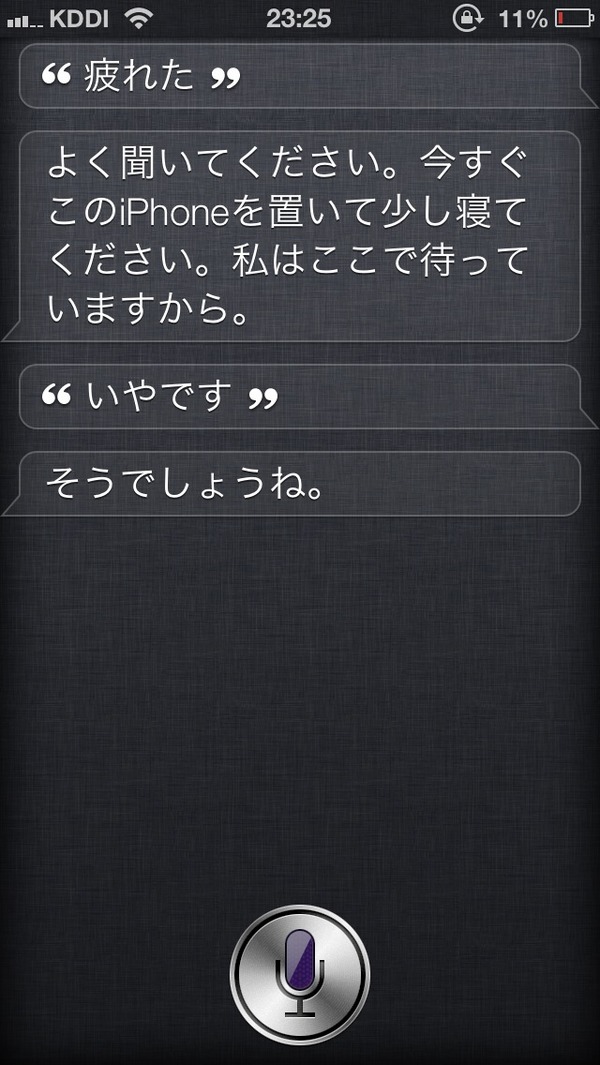Tap the Siri microphone button
The image size is (600, 1065).
tap(300, 975)
